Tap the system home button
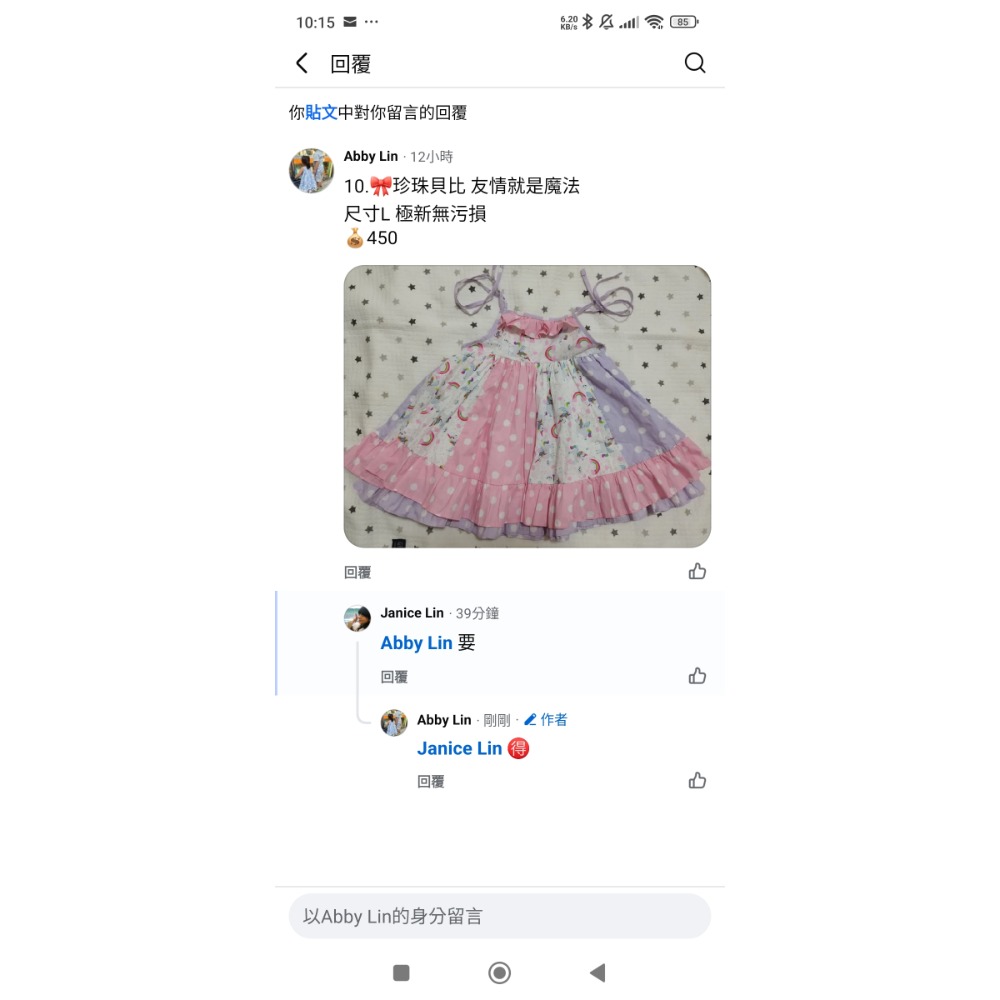 click(x=499, y=972)
